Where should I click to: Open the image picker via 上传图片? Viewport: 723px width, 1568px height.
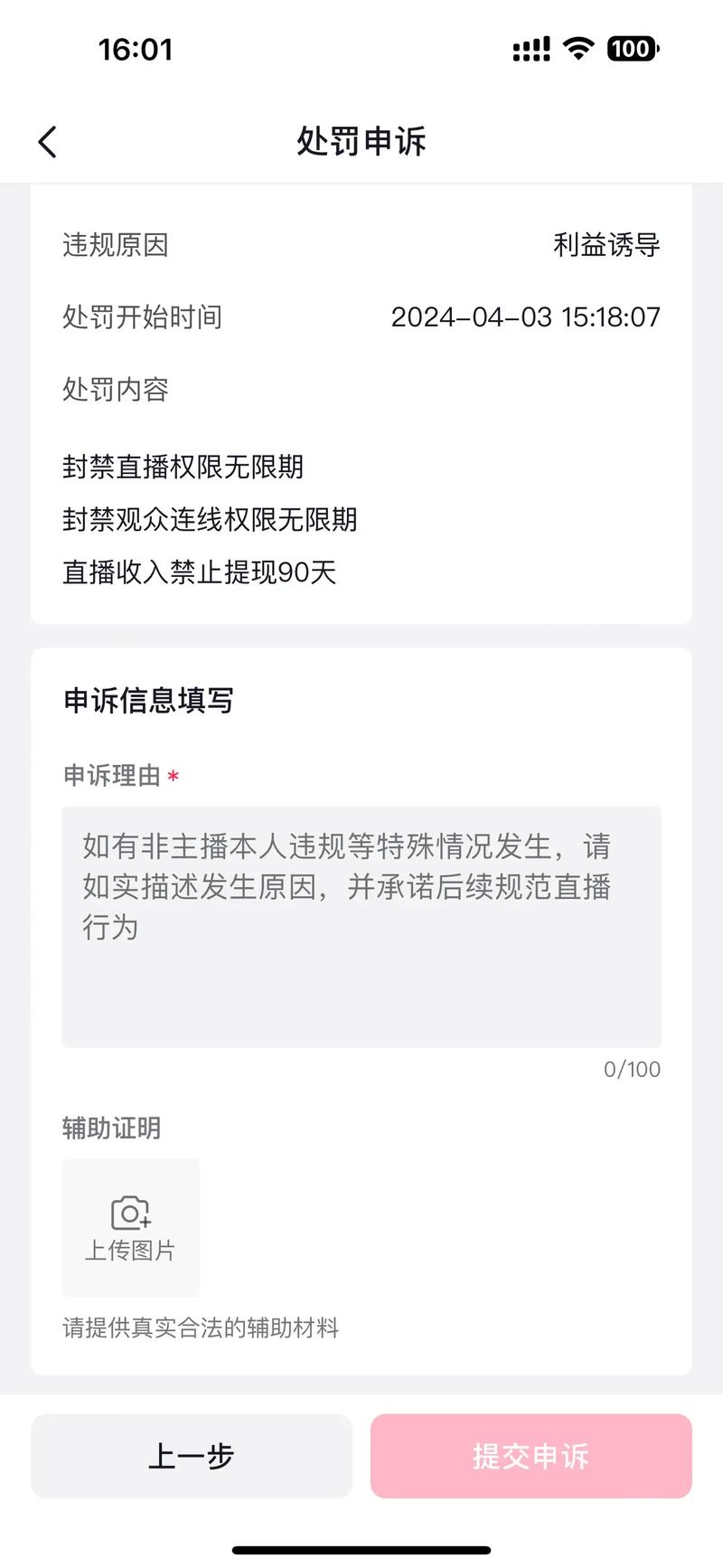130,1252
